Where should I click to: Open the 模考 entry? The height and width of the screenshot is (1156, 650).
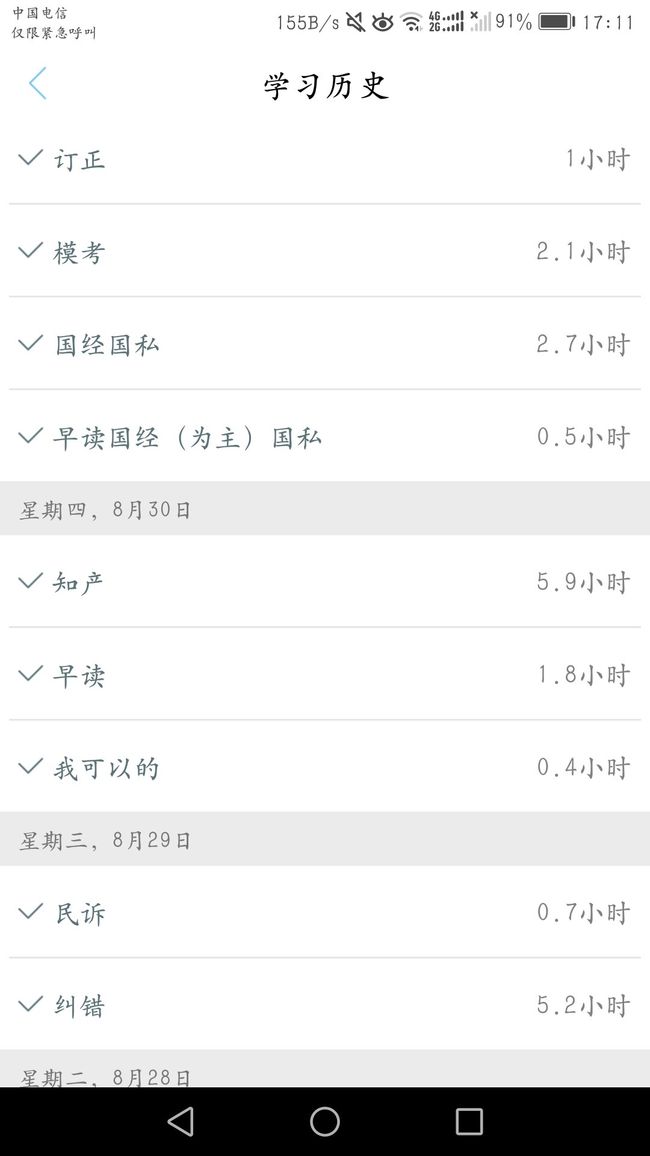pyautogui.click(x=325, y=251)
